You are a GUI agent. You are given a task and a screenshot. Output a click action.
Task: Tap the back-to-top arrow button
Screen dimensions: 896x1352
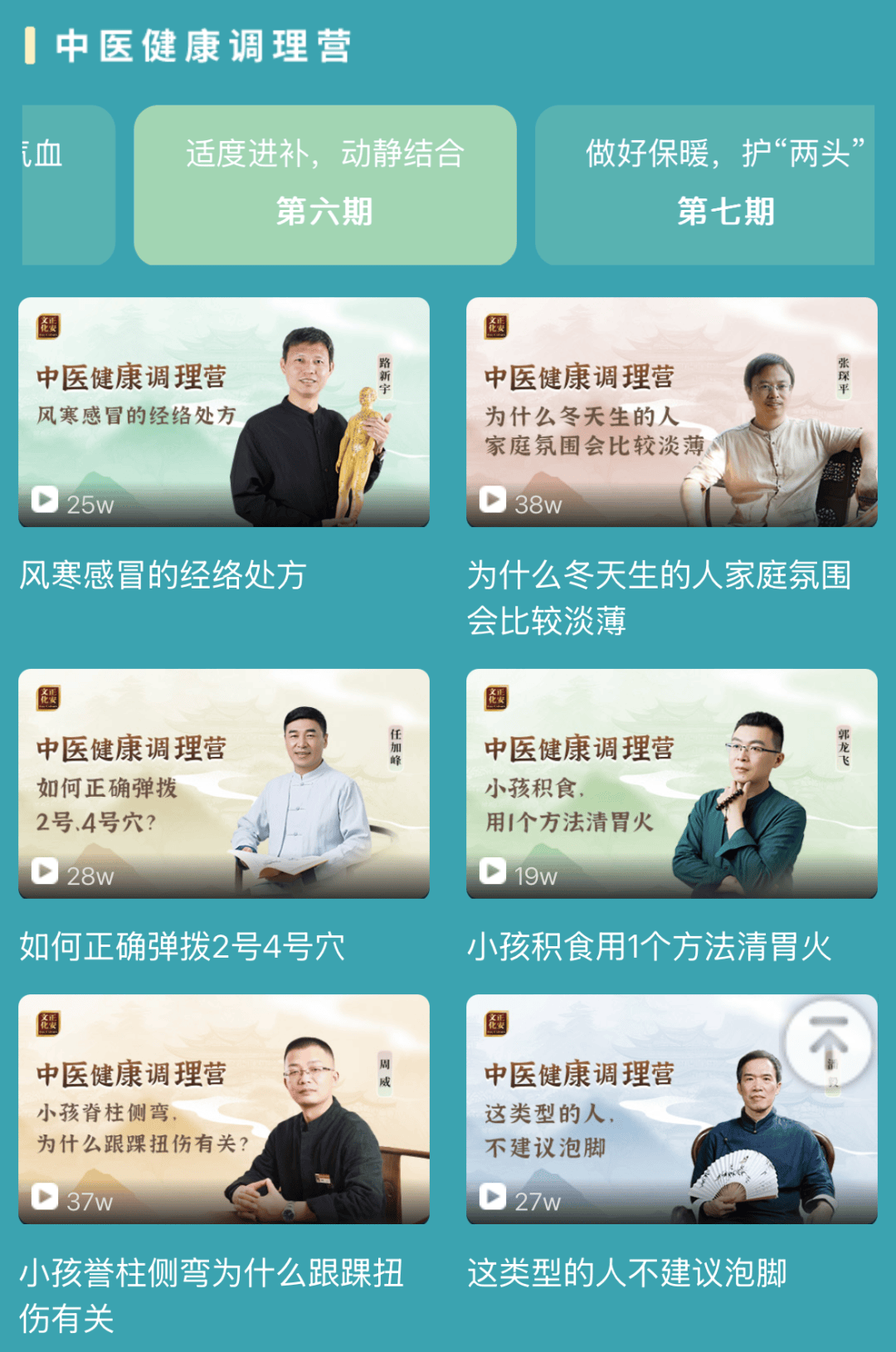point(828,1041)
